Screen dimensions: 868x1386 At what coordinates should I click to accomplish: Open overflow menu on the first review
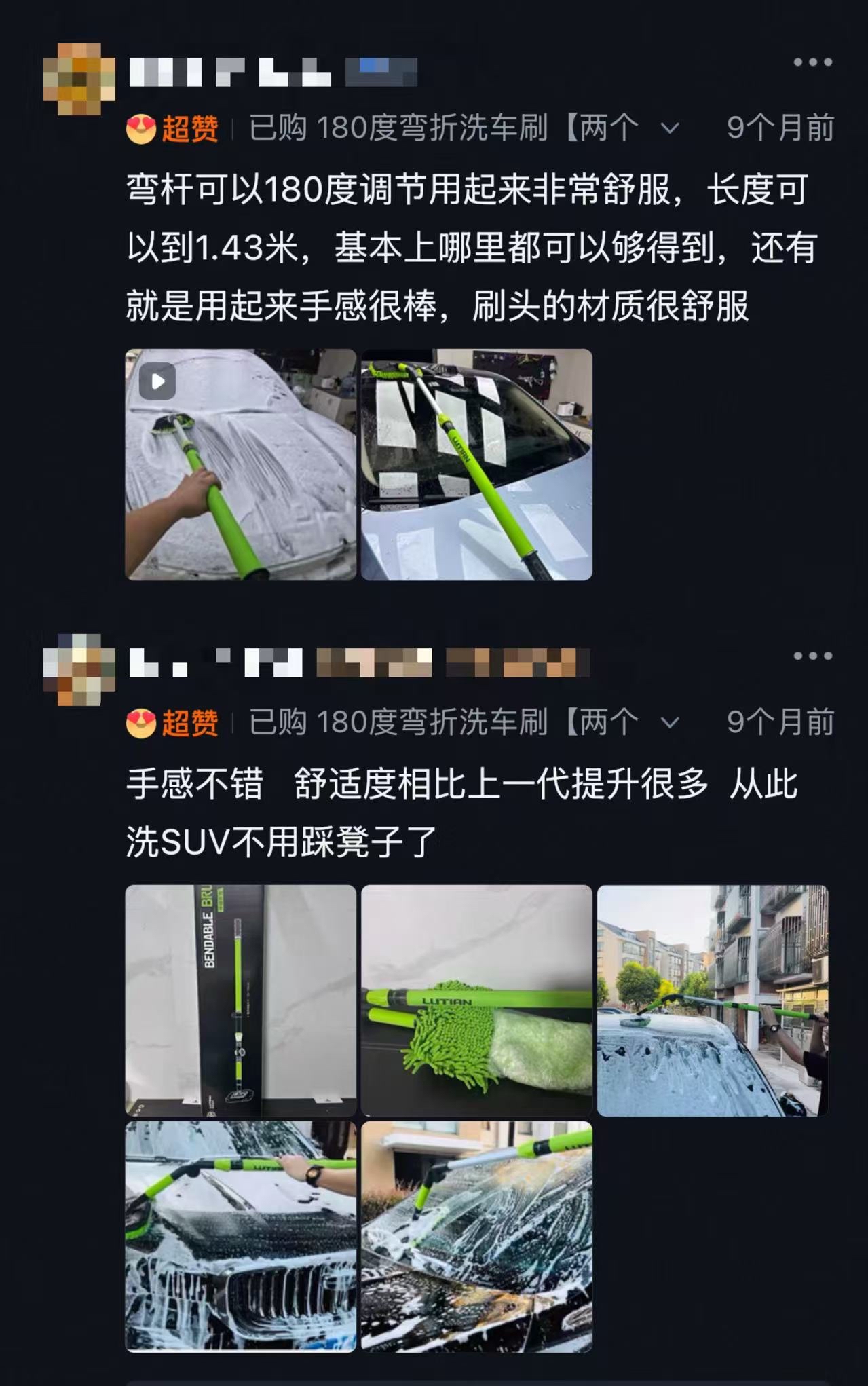(x=812, y=62)
